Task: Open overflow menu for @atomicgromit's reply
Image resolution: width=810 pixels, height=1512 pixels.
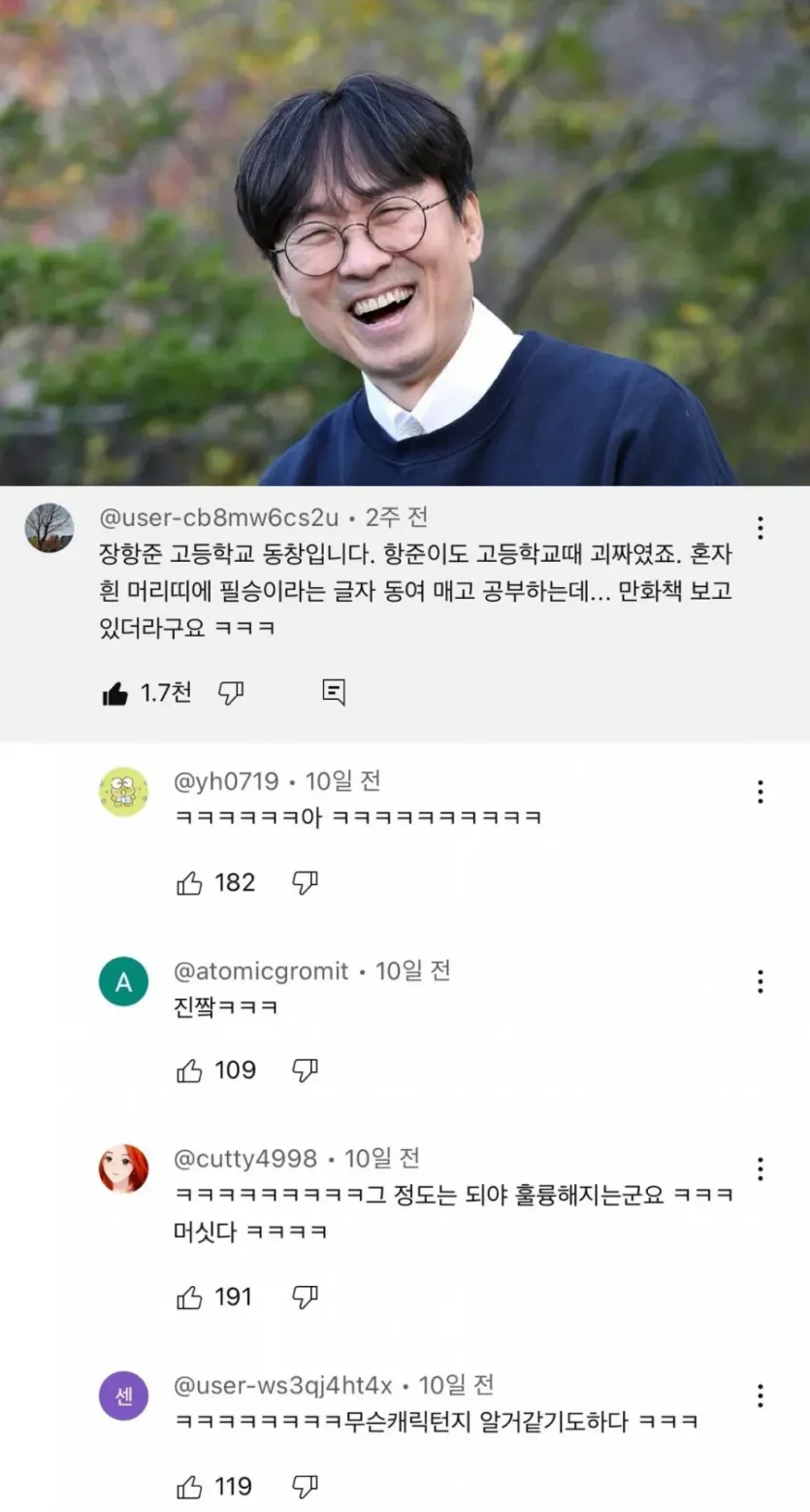Action: point(761,981)
